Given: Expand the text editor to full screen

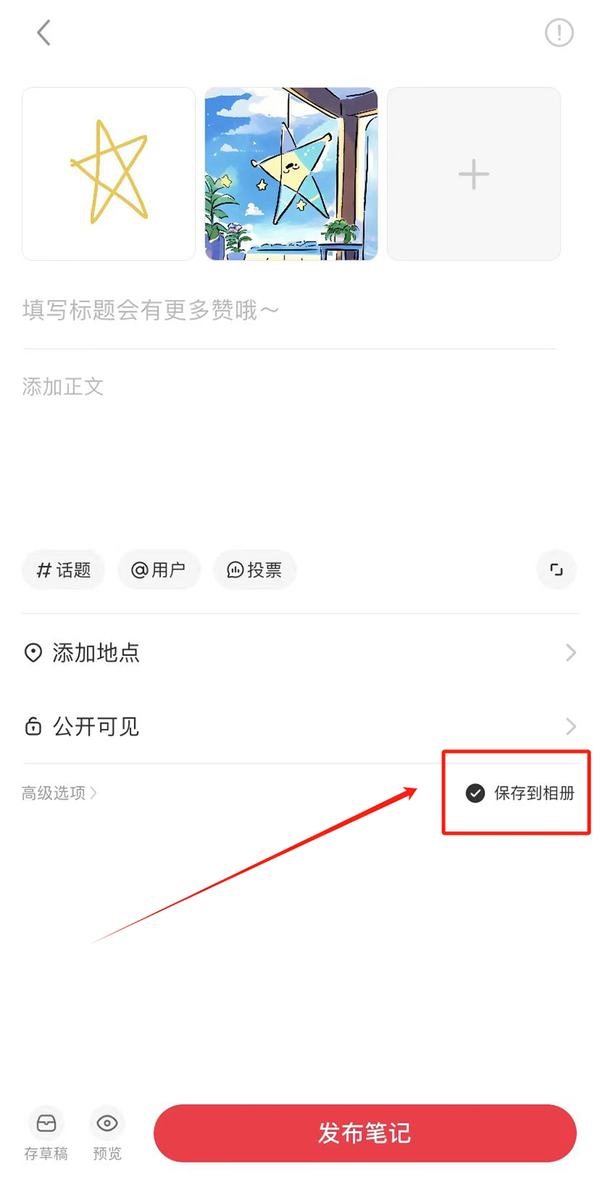Looking at the screenshot, I should tap(556, 569).
